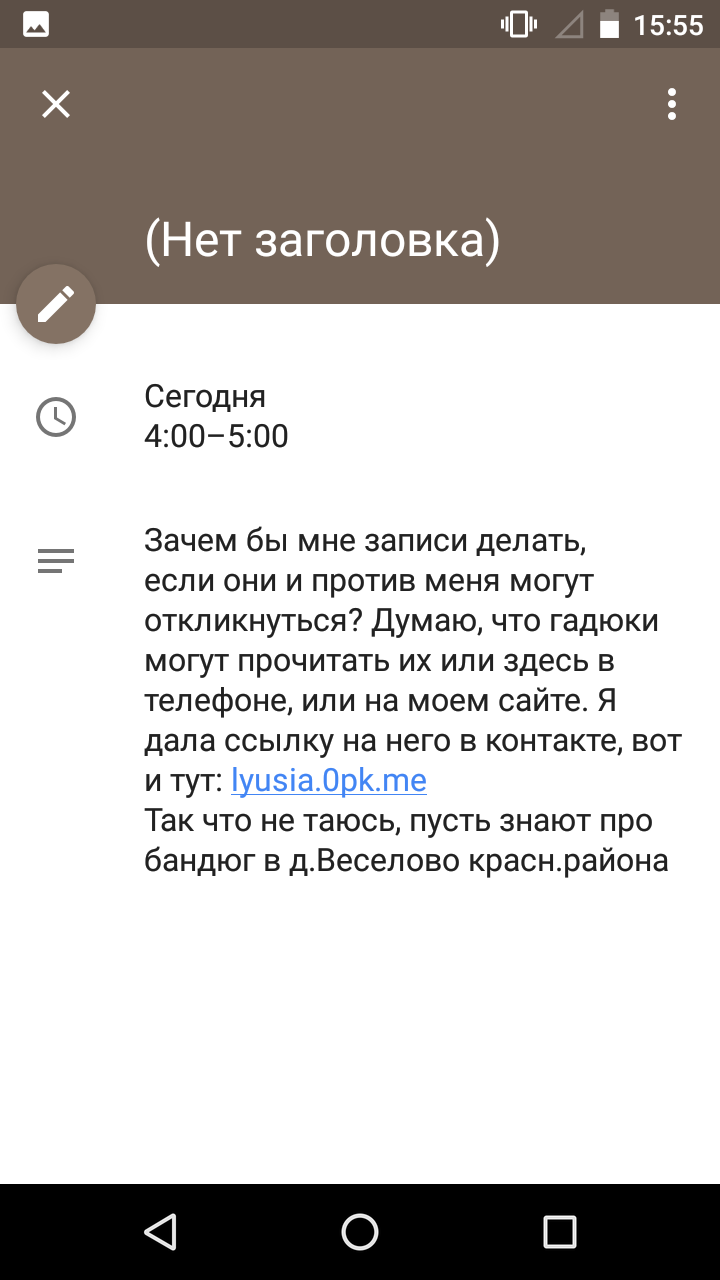Close the event details screen
The image size is (720, 1280).
pyautogui.click(x=56, y=104)
